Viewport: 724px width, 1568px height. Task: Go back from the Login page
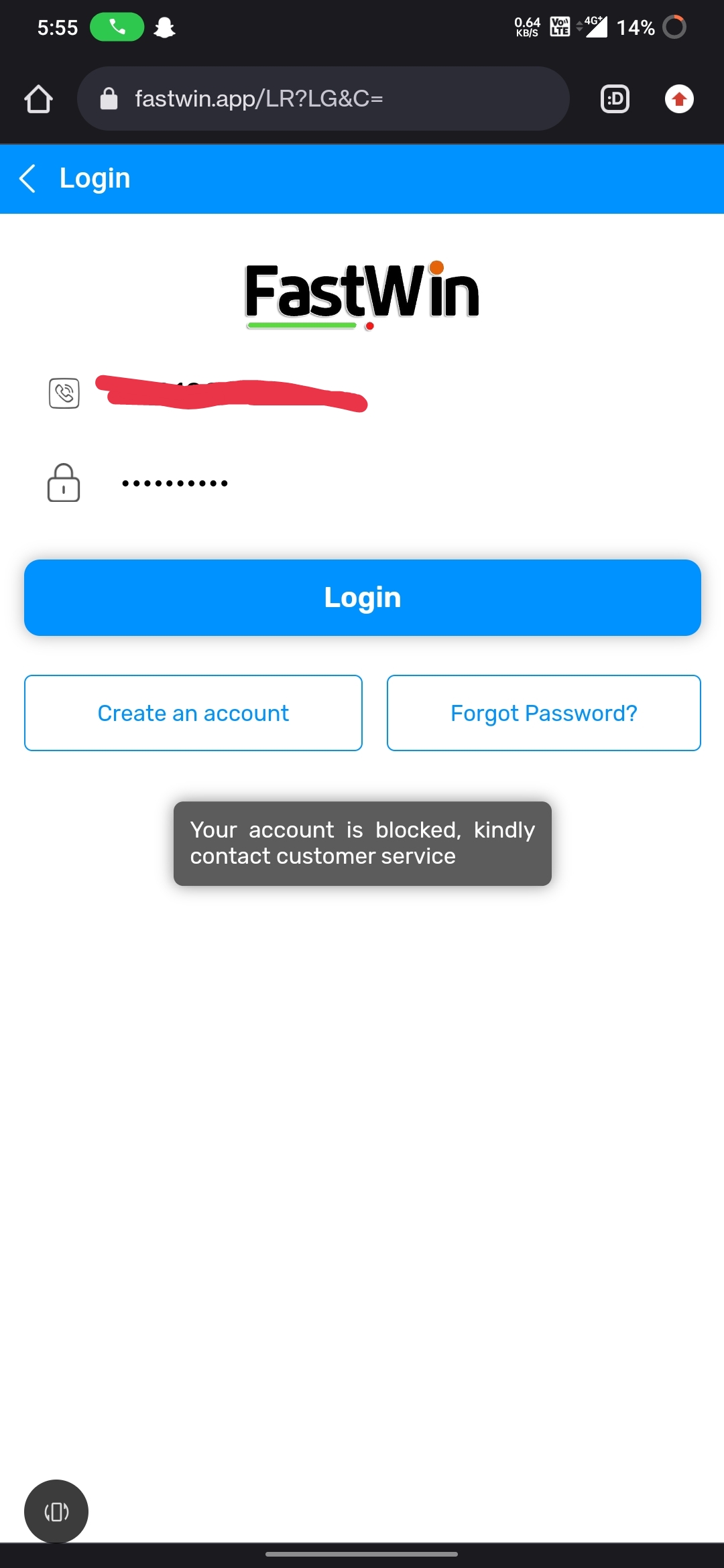click(x=27, y=179)
